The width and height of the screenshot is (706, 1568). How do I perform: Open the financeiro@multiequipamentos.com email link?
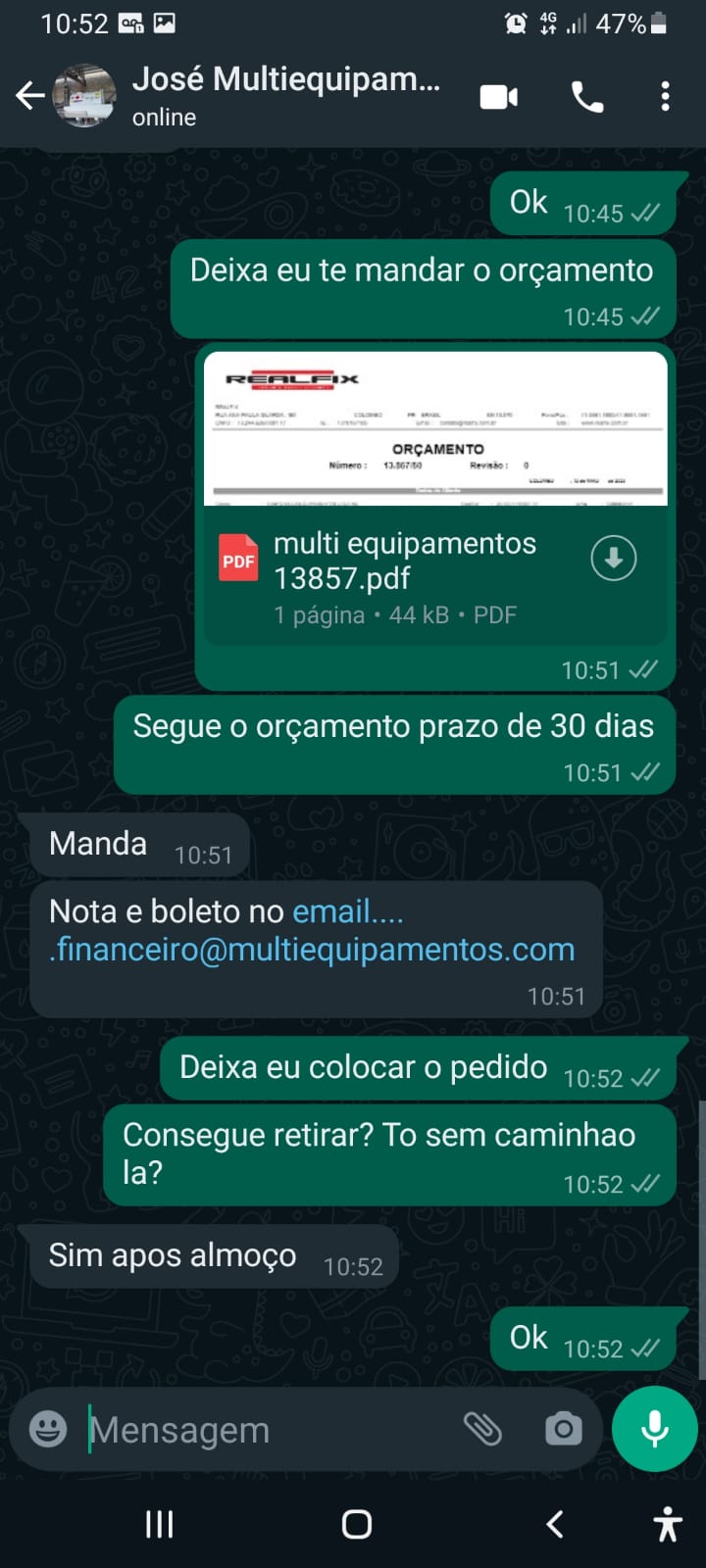(314, 949)
